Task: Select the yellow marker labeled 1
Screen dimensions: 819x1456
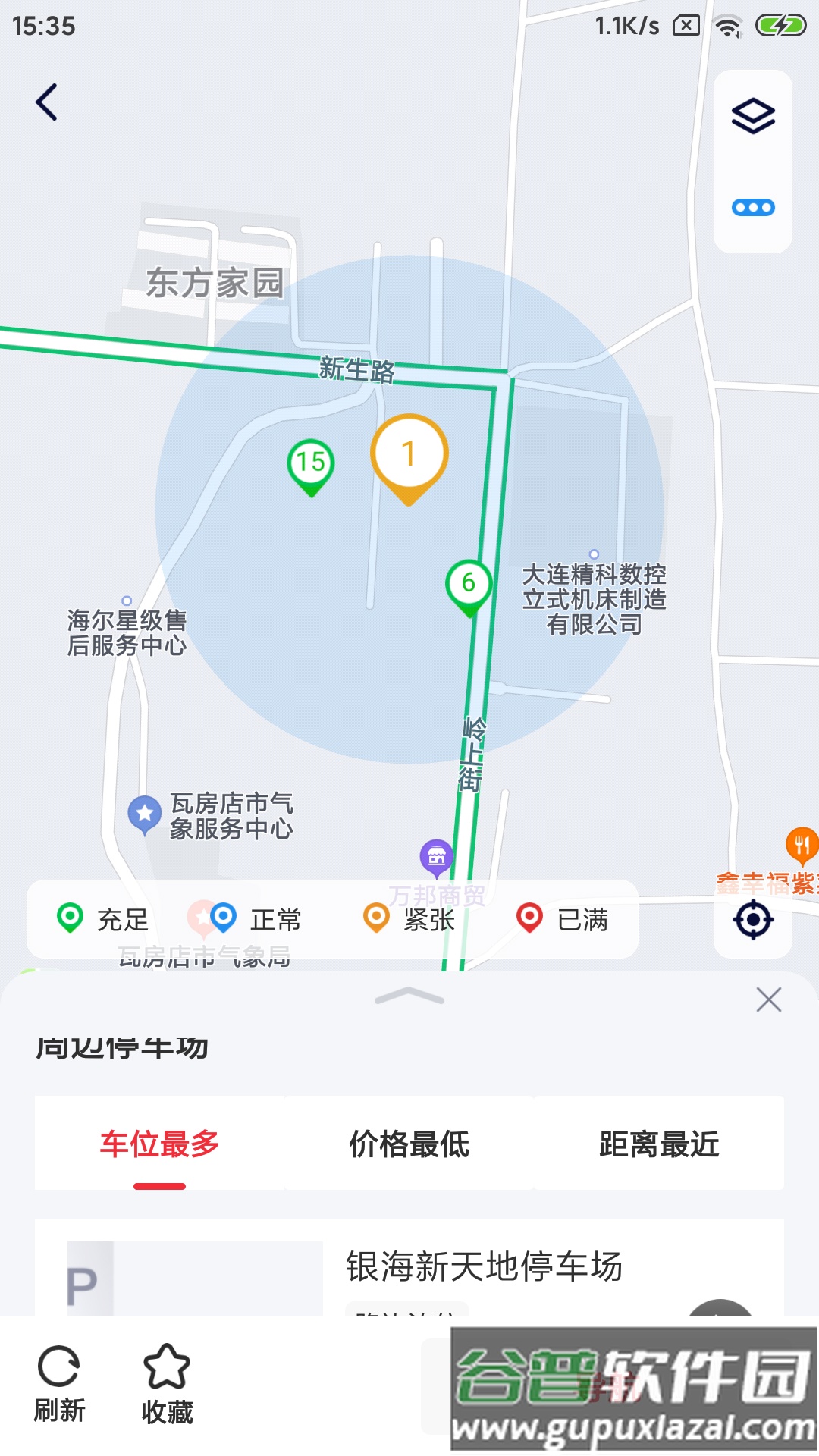Action: pyautogui.click(x=409, y=455)
